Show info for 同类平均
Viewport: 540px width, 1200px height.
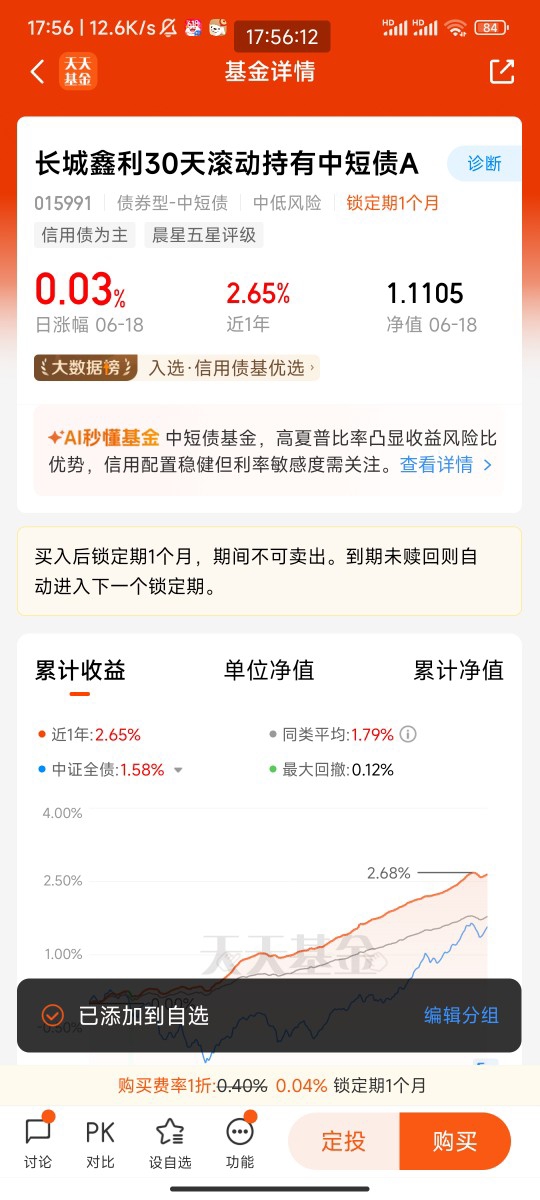tap(408, 734)
